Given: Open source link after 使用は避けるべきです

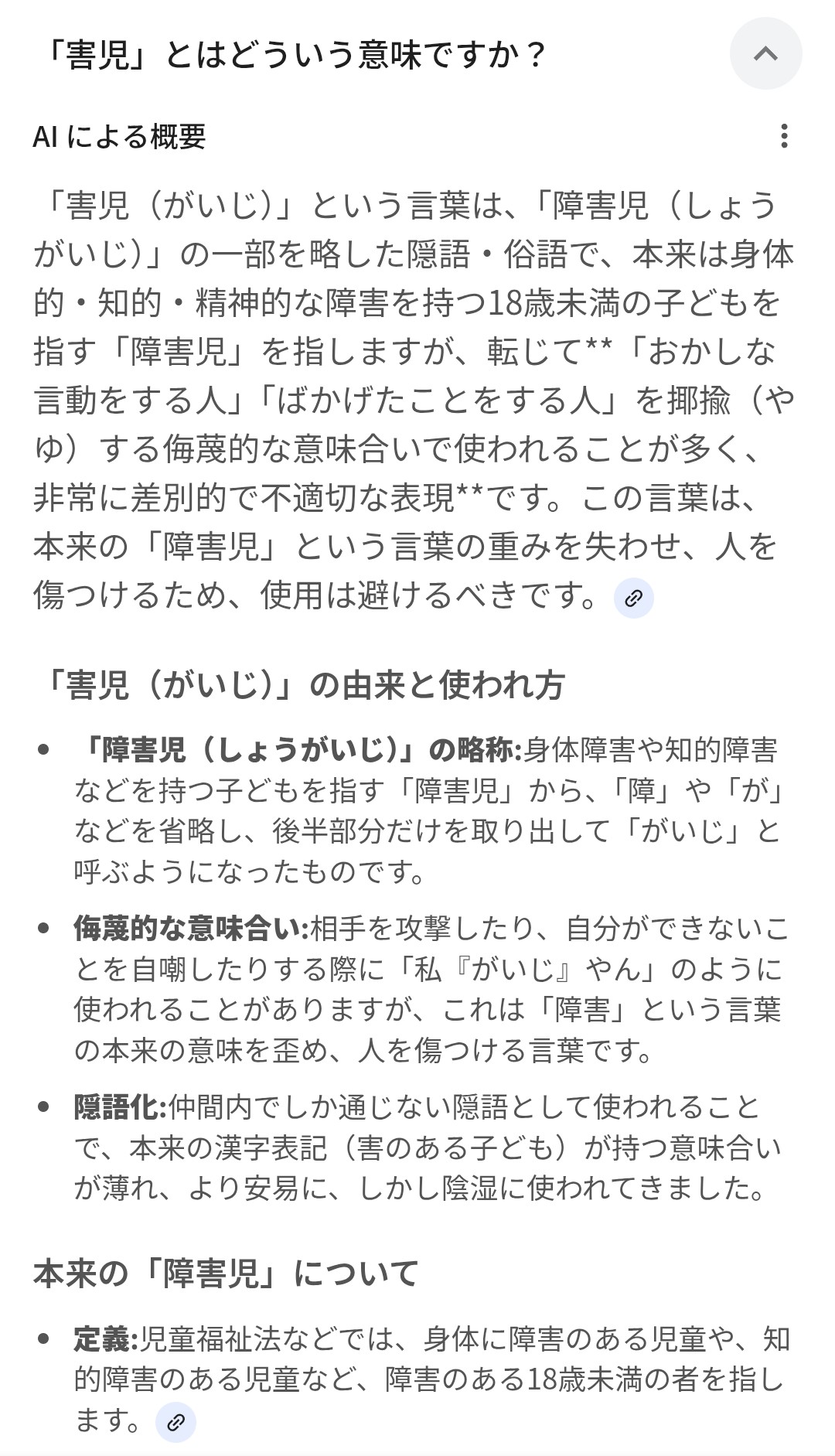Looking at the screenshot, I should [x=633, y=598].
